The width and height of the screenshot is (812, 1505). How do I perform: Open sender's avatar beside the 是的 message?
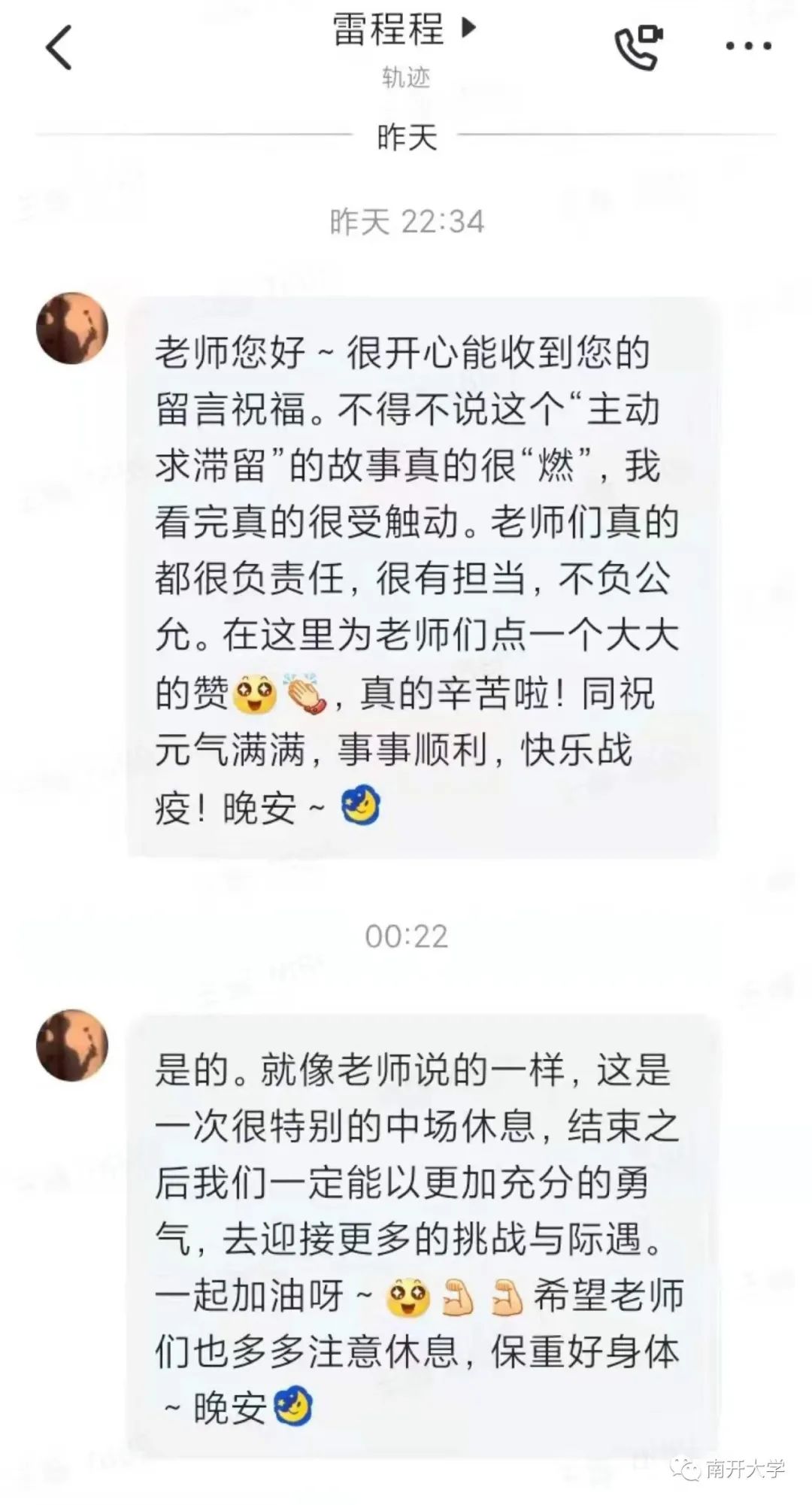72,1045
